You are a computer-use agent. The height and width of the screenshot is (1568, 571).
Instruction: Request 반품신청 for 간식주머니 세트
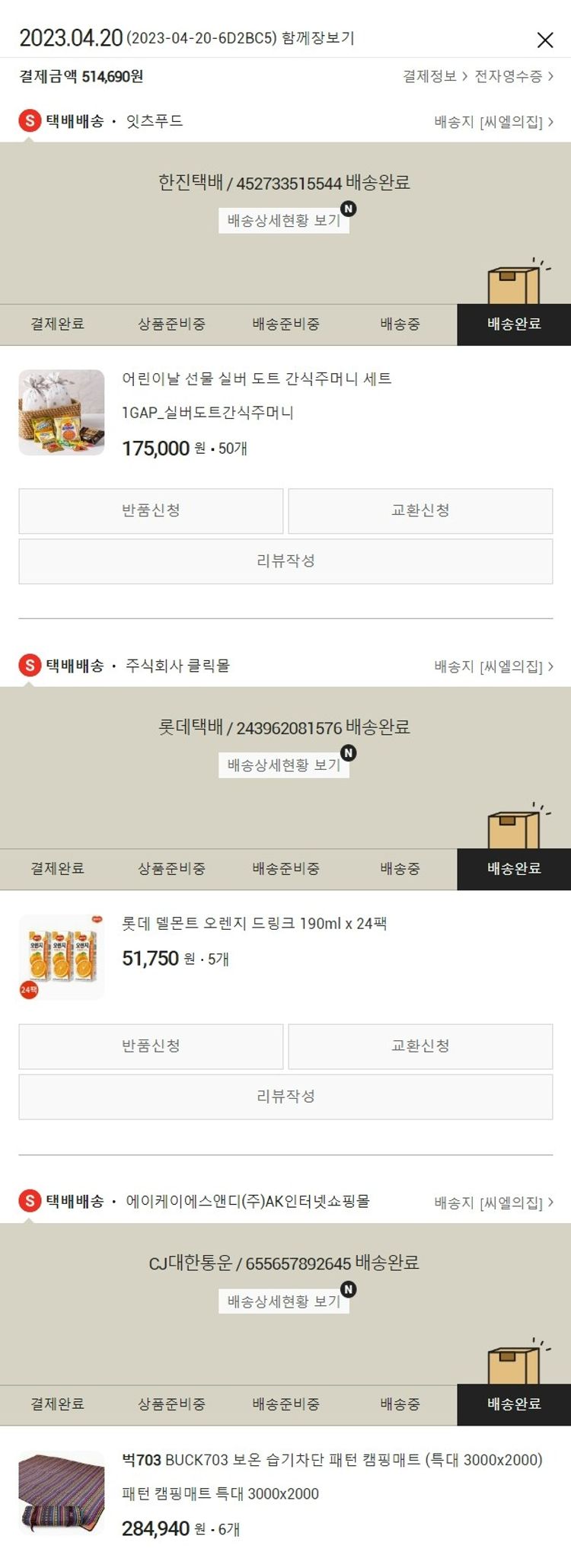(x=151, y=511)
